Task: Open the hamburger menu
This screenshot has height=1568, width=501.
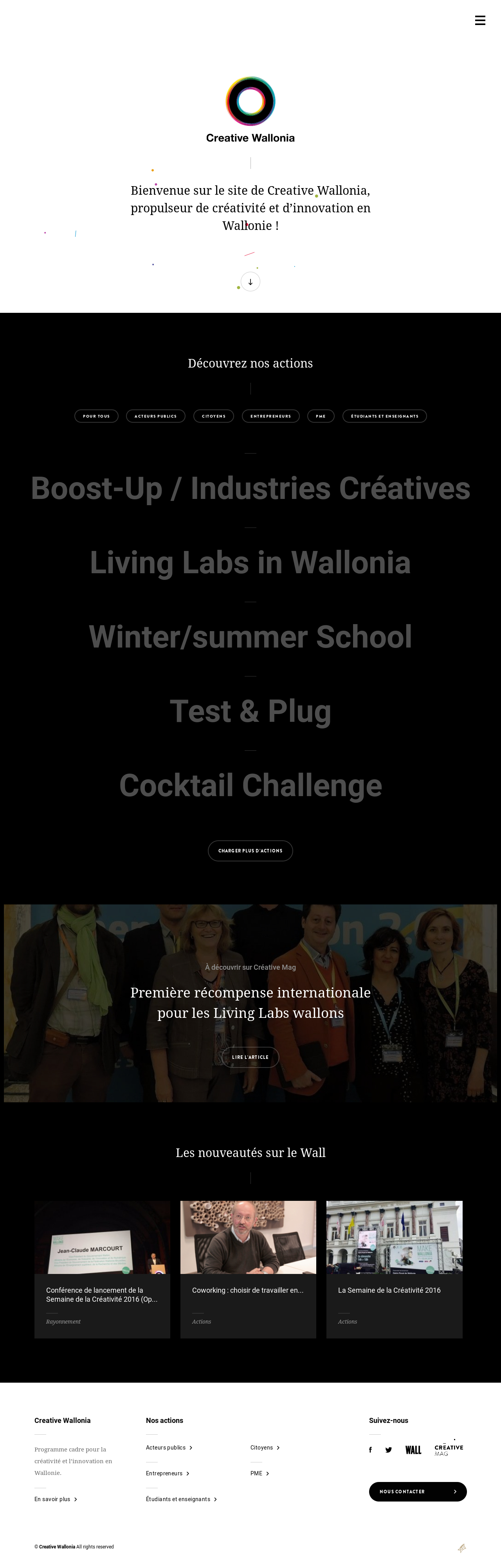Action: (479, 21)
